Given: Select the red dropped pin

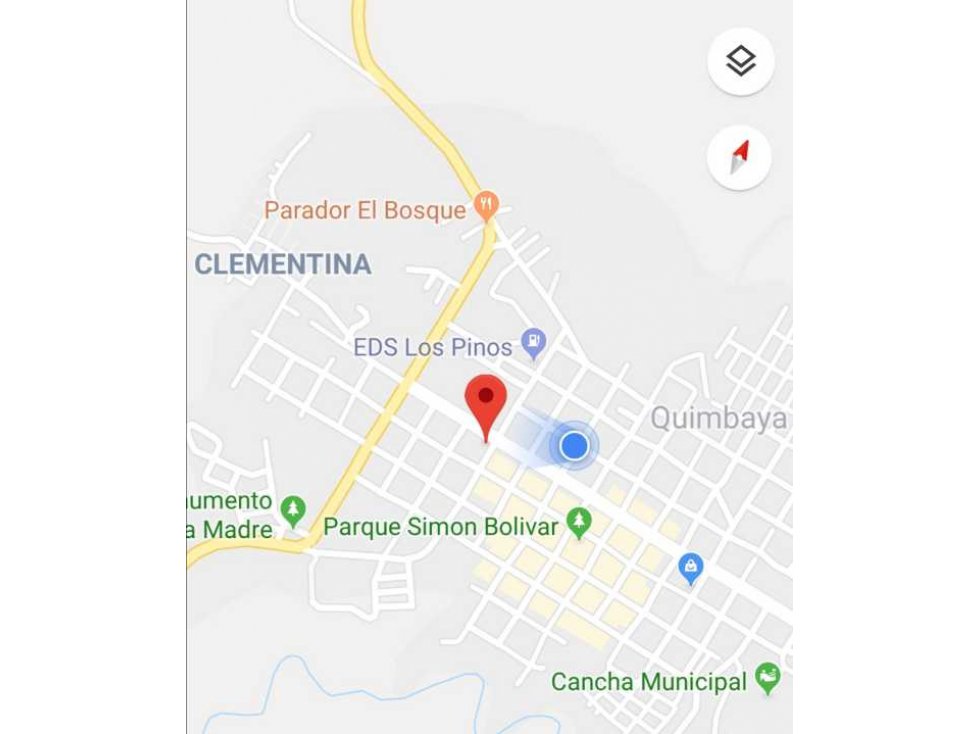Looking at the screenshot, I should coord(486,398).
